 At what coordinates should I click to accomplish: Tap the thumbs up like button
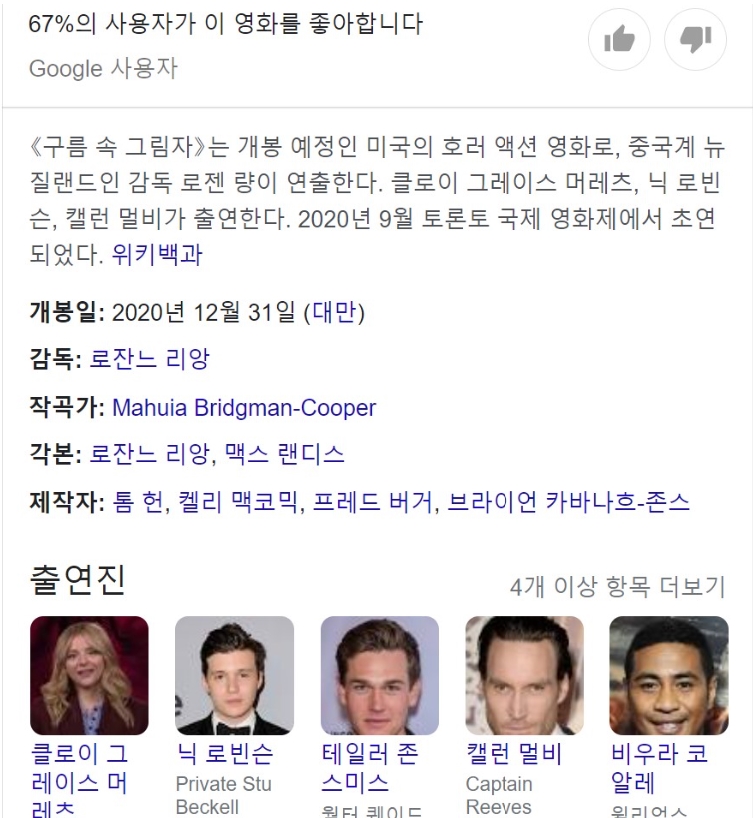click(620, 40)
